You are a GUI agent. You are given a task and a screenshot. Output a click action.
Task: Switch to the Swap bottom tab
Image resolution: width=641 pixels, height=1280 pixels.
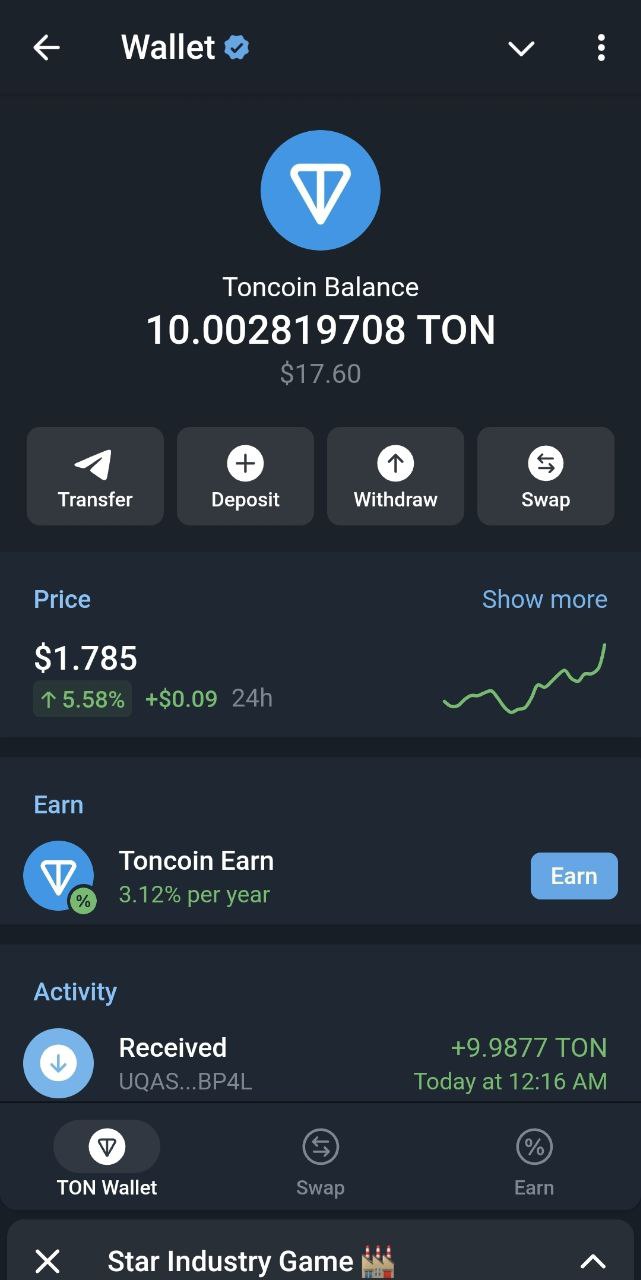(320, 1160)
